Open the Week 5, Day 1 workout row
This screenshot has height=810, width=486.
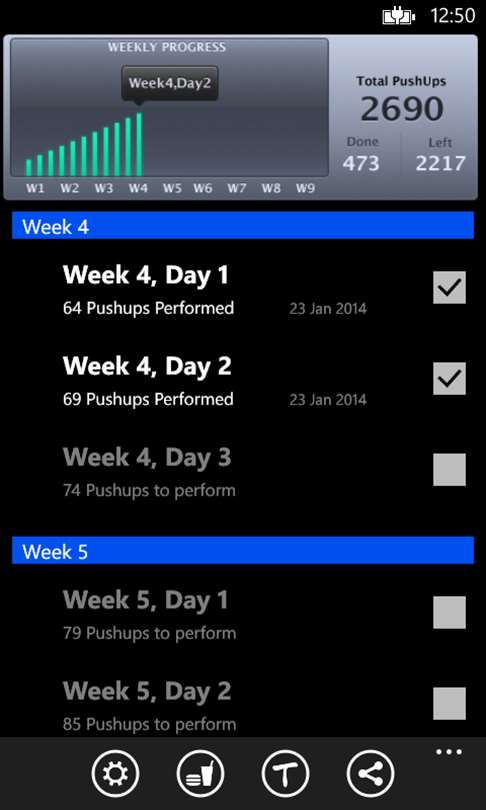[243, 614]
